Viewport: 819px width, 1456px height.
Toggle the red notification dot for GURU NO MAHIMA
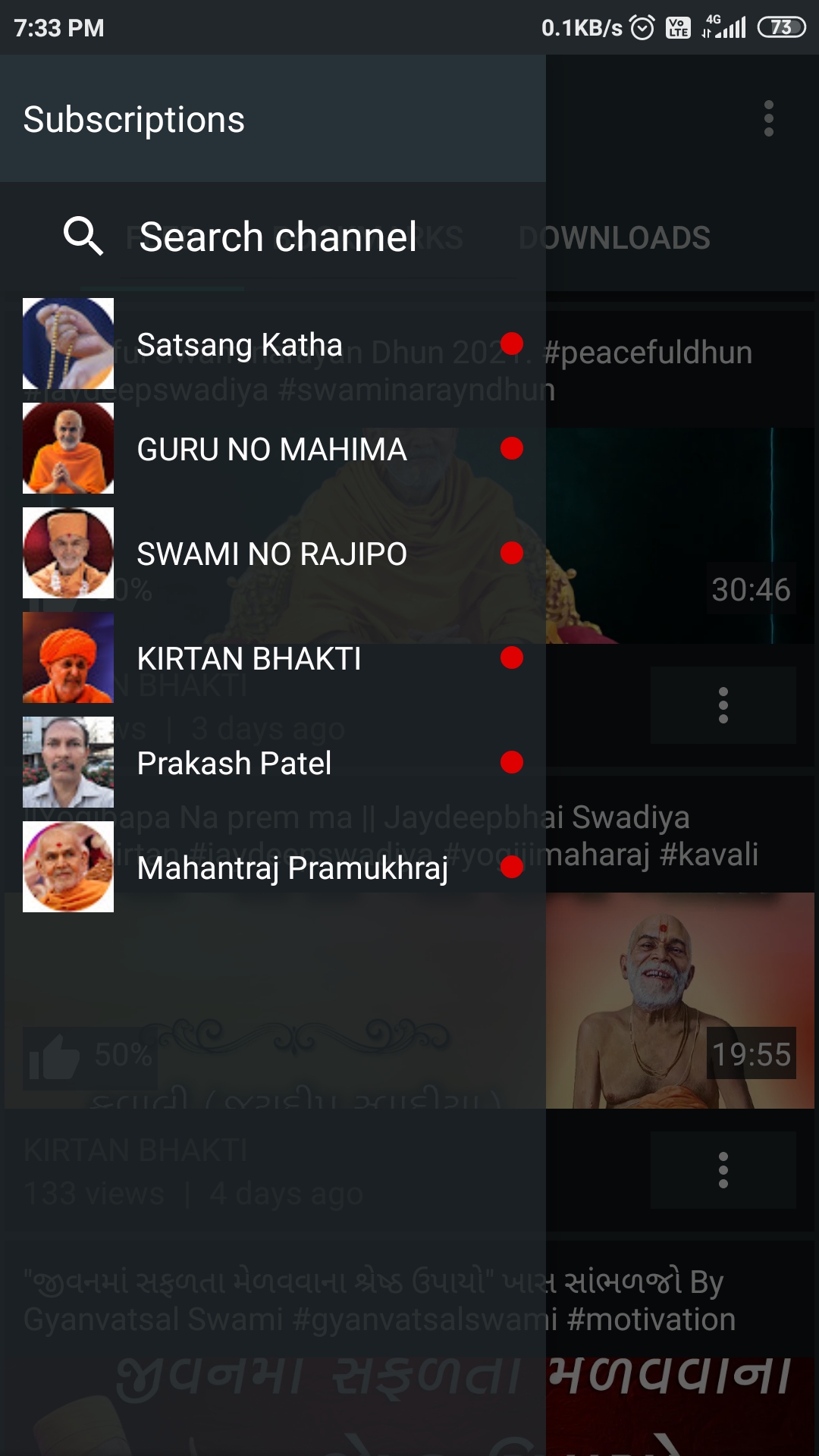point(513,448)
